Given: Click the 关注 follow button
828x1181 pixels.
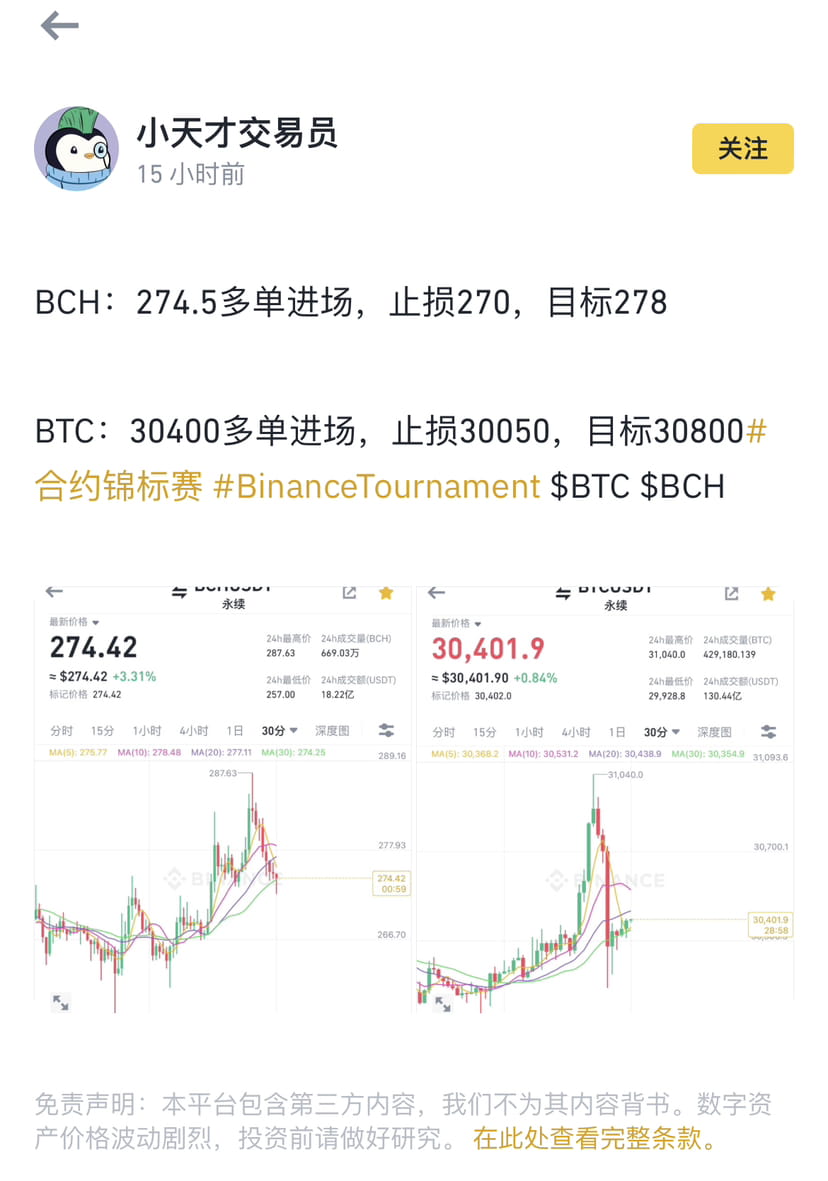Looking at the screenshot, I should pyautogui.click(x=742, y=148).
